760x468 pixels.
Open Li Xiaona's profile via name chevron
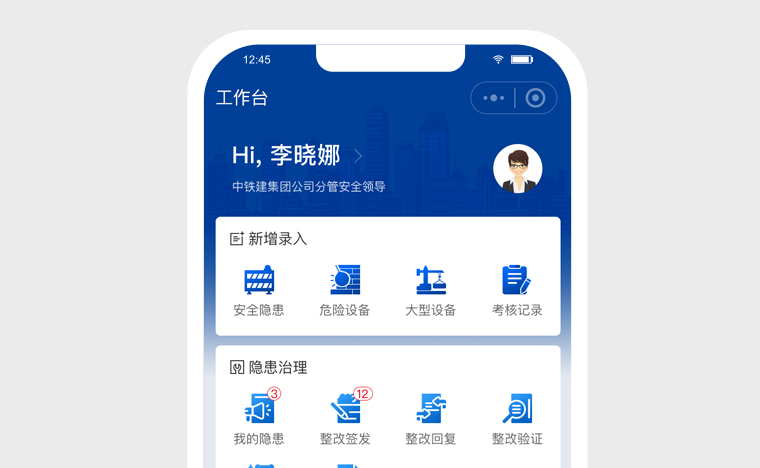[x=358, y=156]
